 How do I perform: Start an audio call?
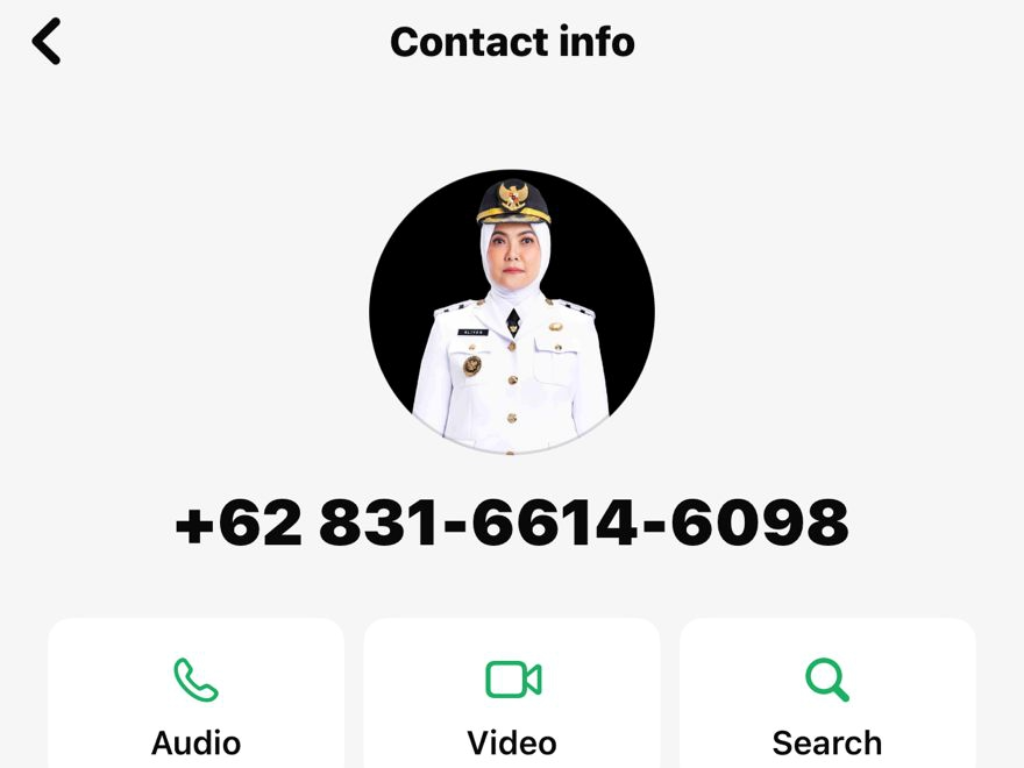point(196,700)
